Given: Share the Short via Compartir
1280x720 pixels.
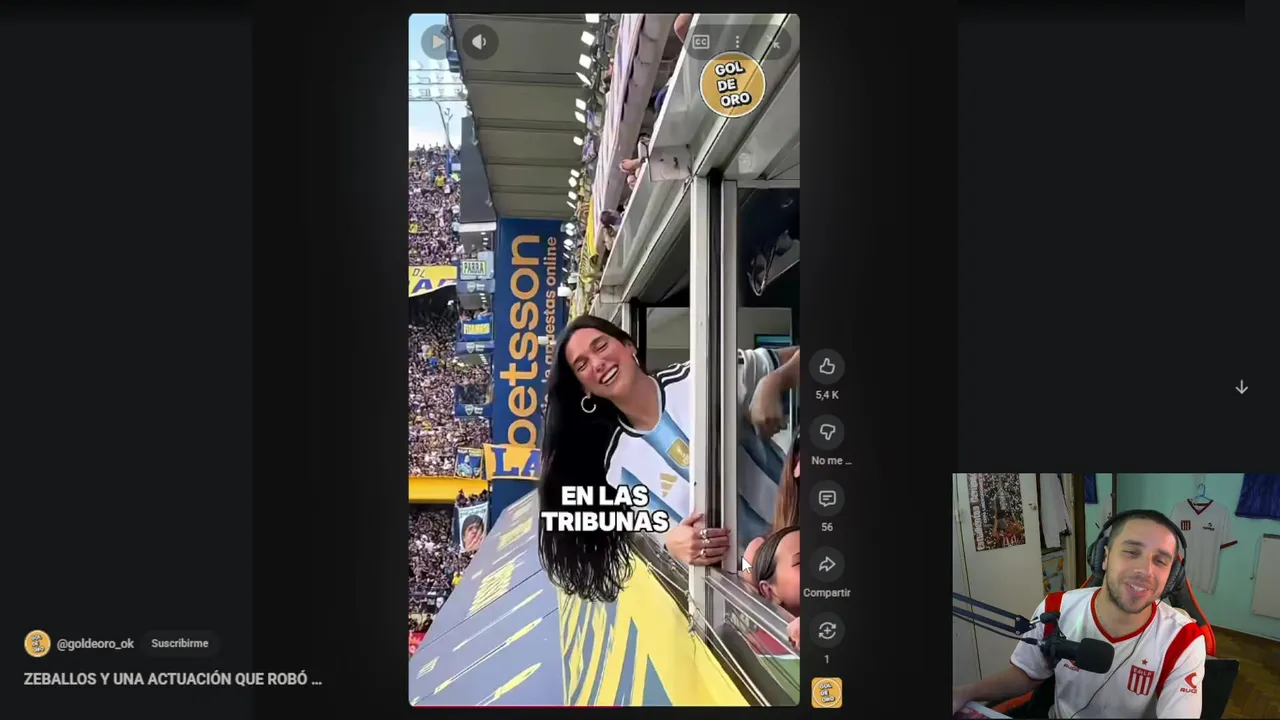Looking at the screenshot, I should [x=827, y=565].
